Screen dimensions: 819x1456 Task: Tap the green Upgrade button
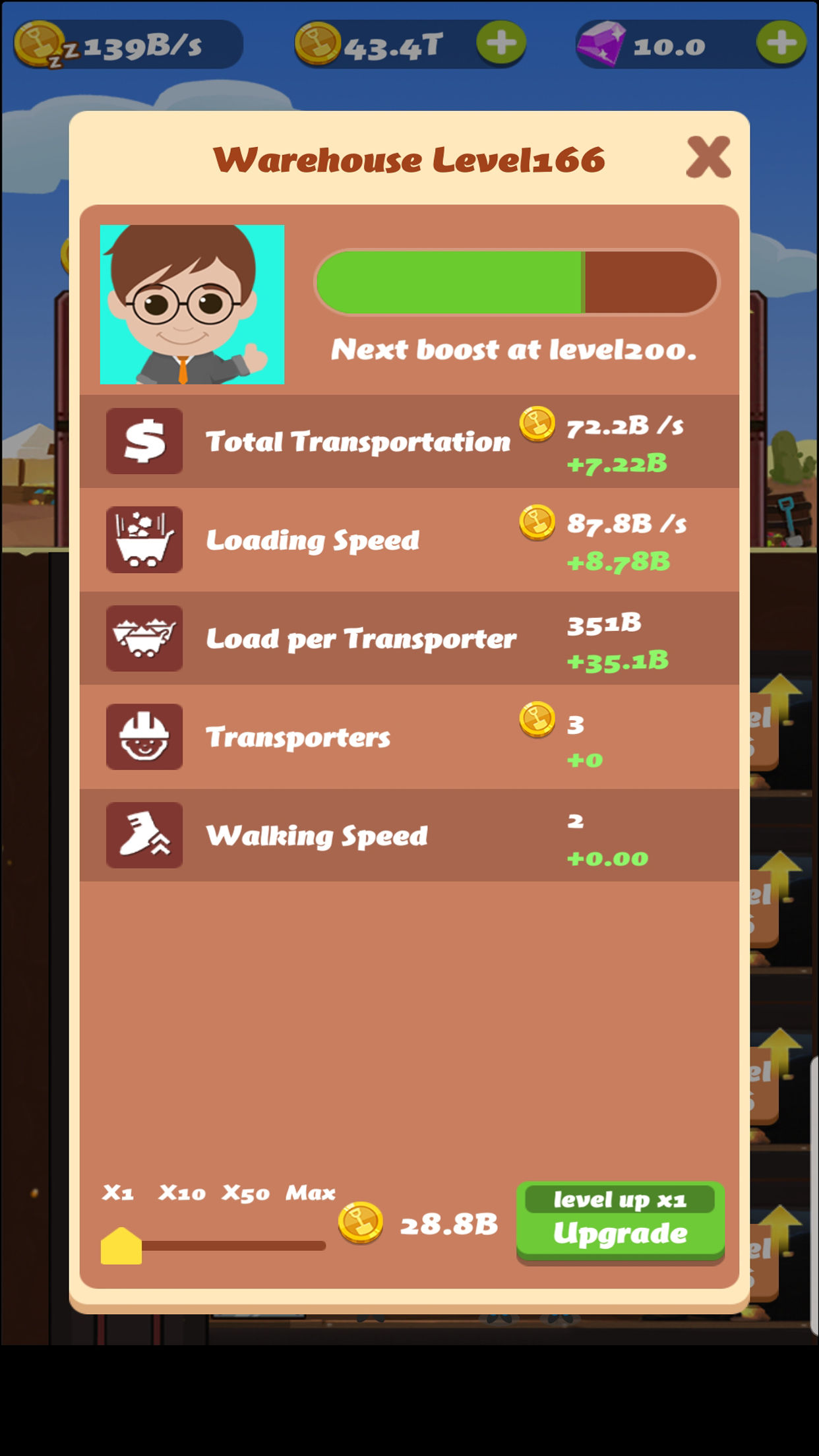pos(620,1222)
